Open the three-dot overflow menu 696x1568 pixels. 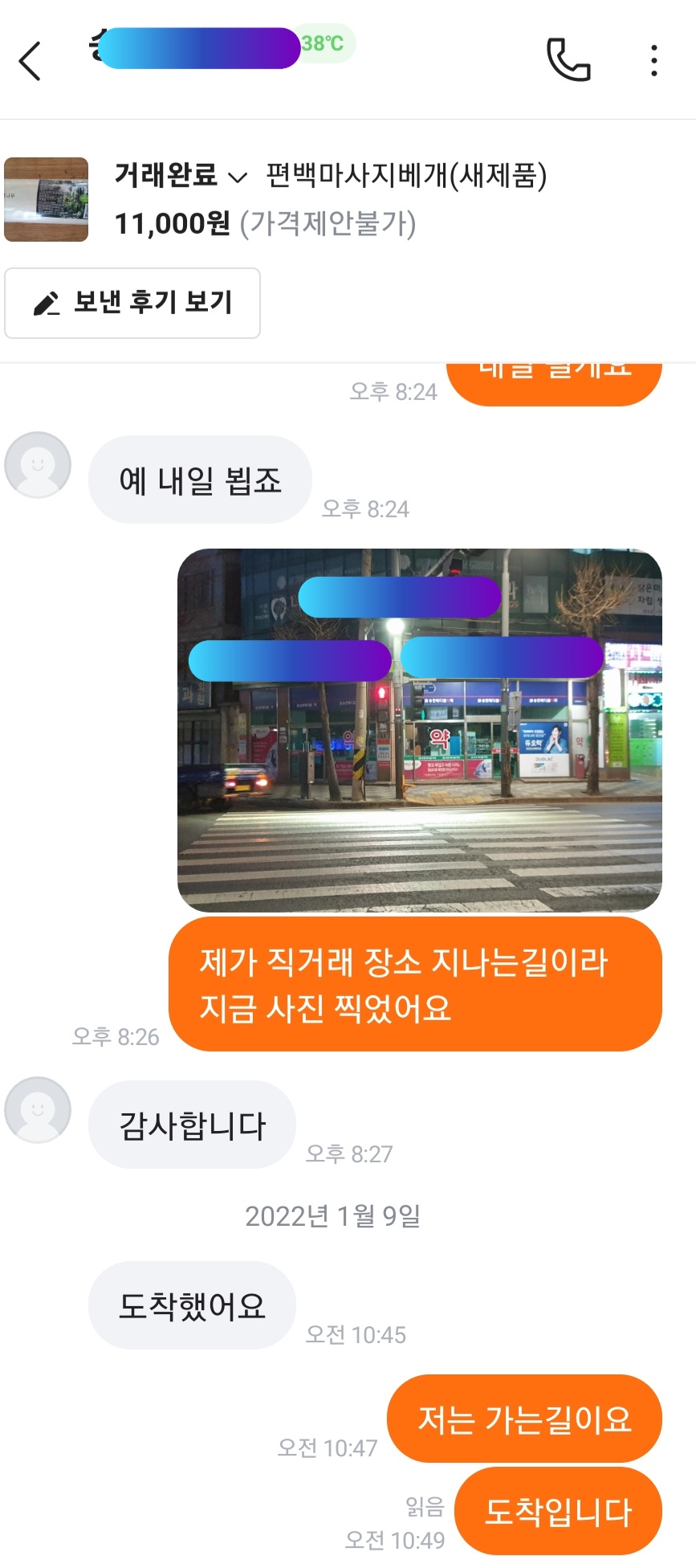click(x=654, y=61)
